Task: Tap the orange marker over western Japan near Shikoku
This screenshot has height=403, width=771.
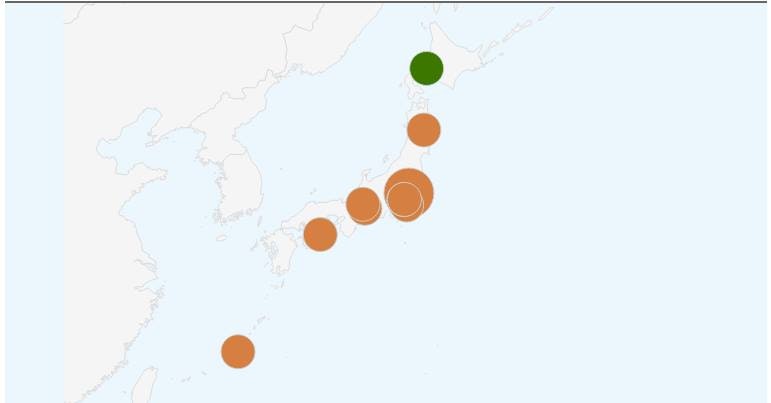Action: [319, 234]
